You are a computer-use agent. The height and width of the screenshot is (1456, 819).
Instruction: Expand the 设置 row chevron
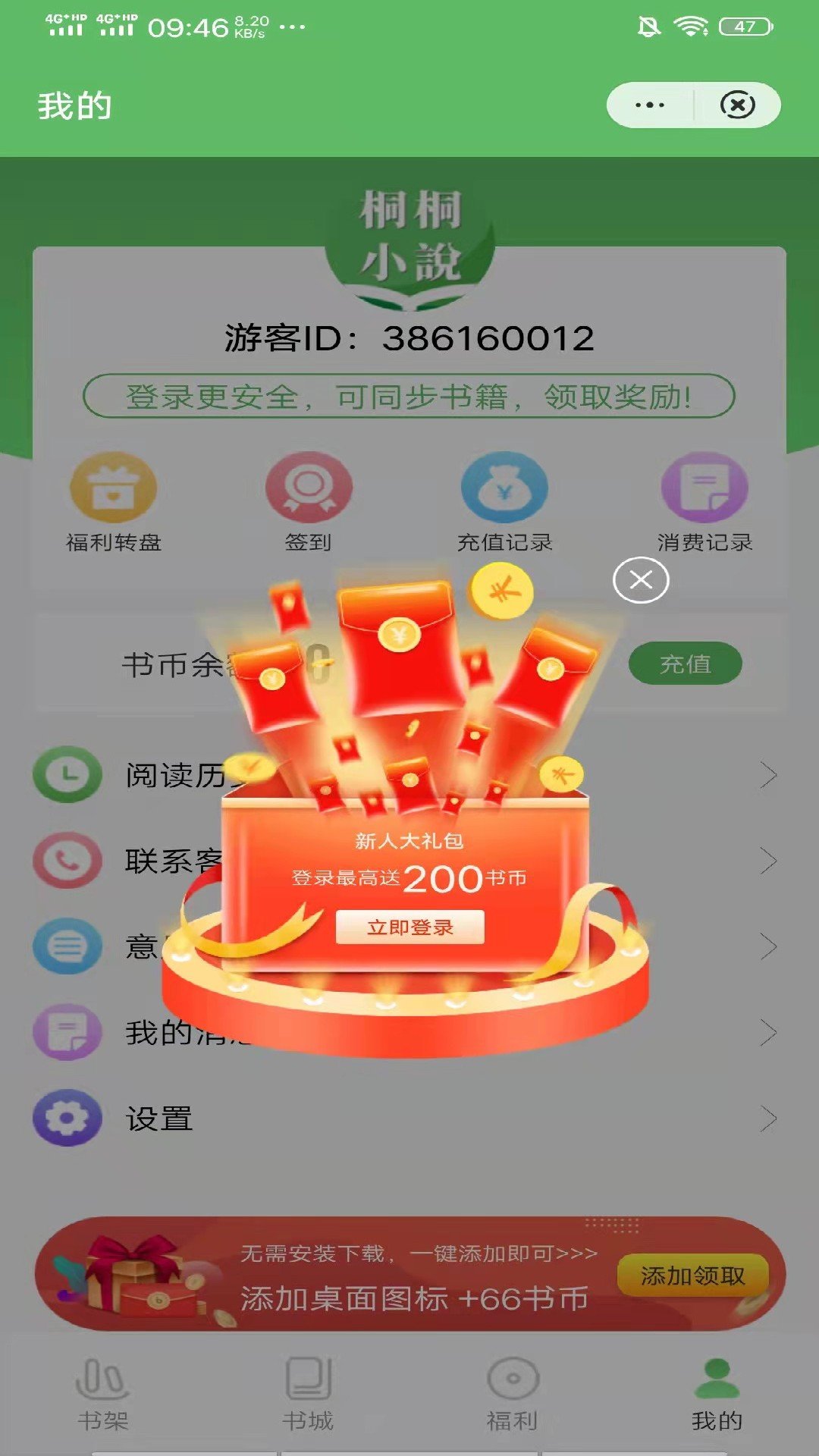[769, 1115]
